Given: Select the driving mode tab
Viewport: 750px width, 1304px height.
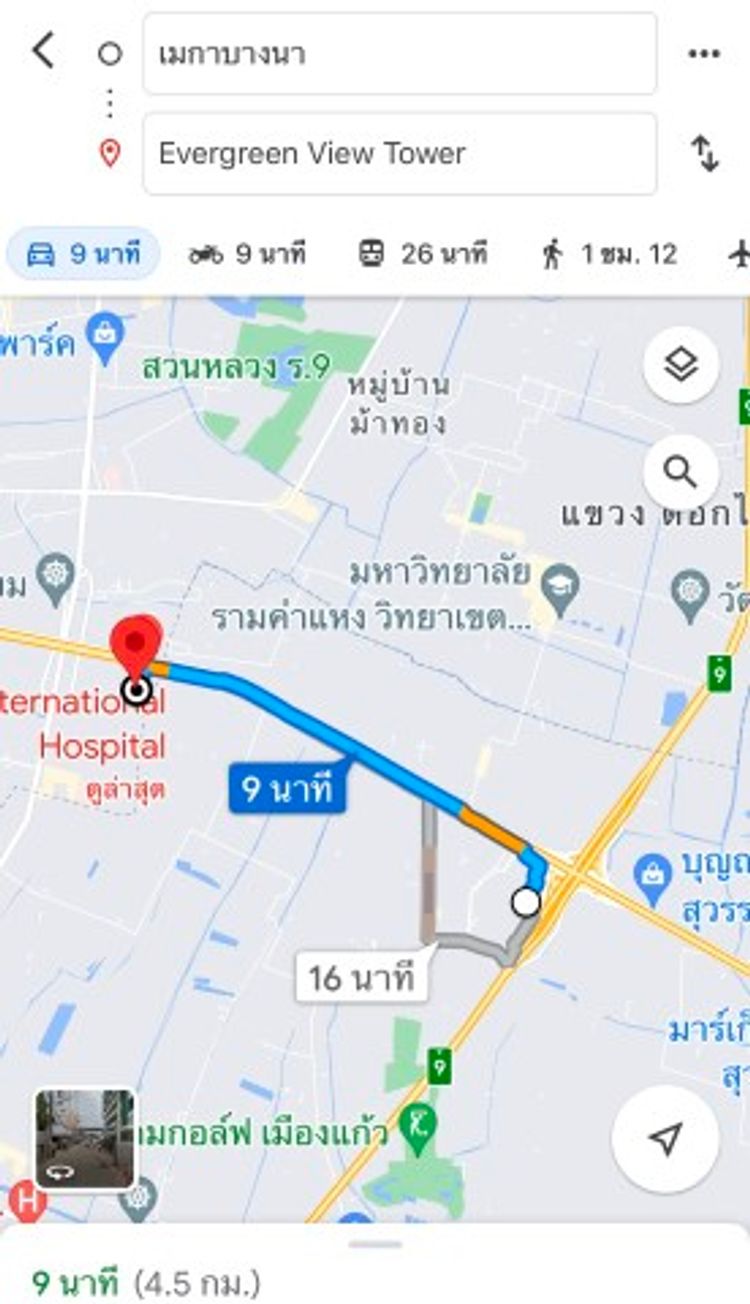Looking at the screenshot, I should coord(84,254).
